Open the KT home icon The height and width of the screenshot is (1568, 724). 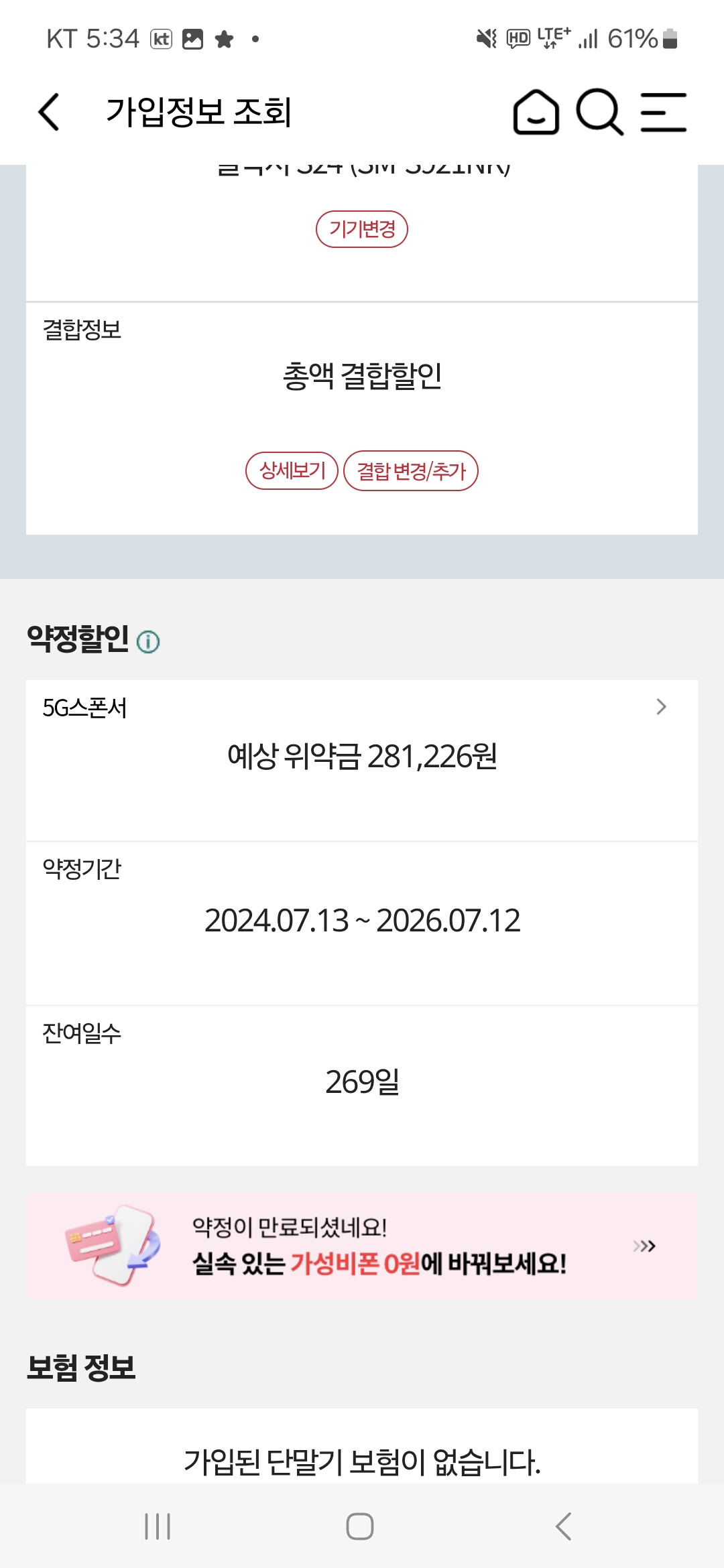tap(536, 112)
